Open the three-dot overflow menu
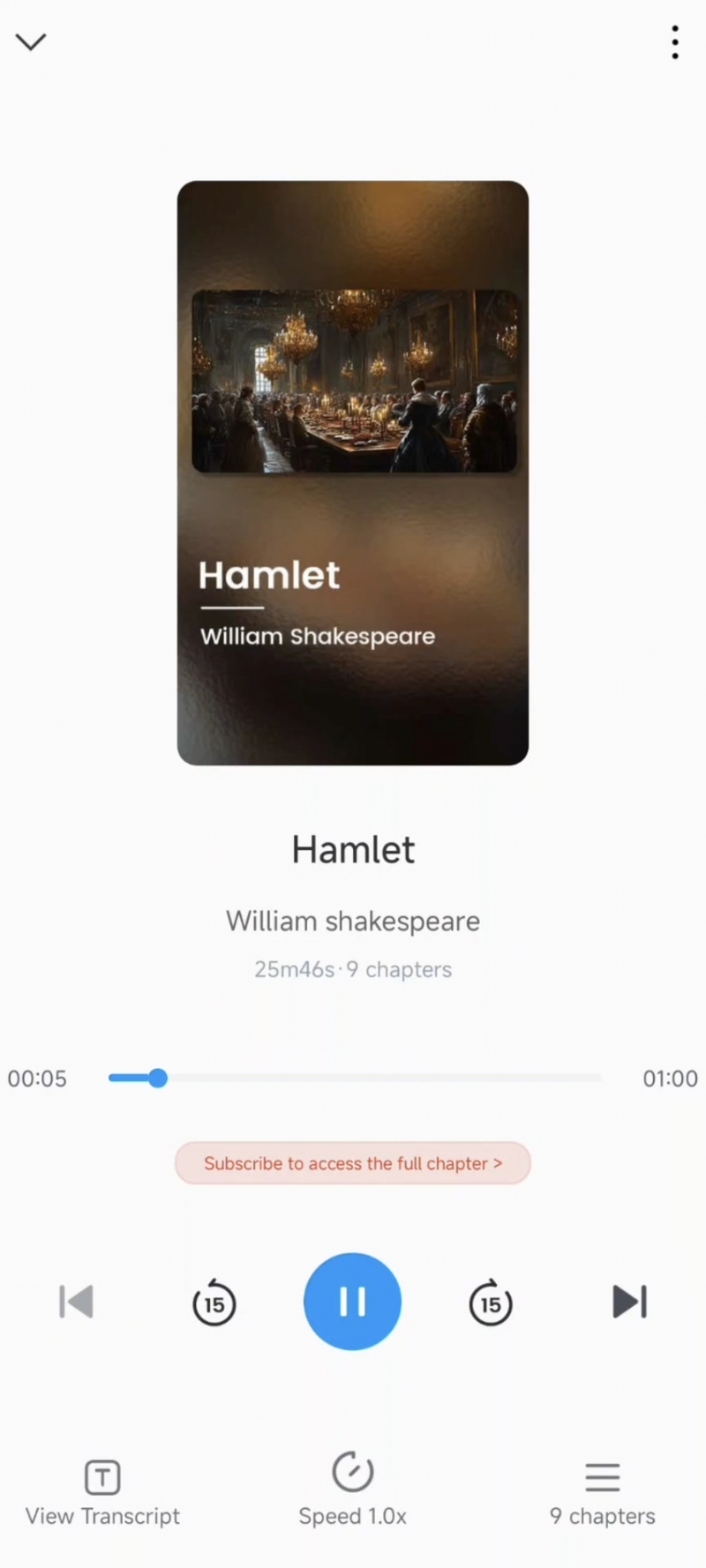Screen dimensions: 706x1568 [x=675, y=42]
